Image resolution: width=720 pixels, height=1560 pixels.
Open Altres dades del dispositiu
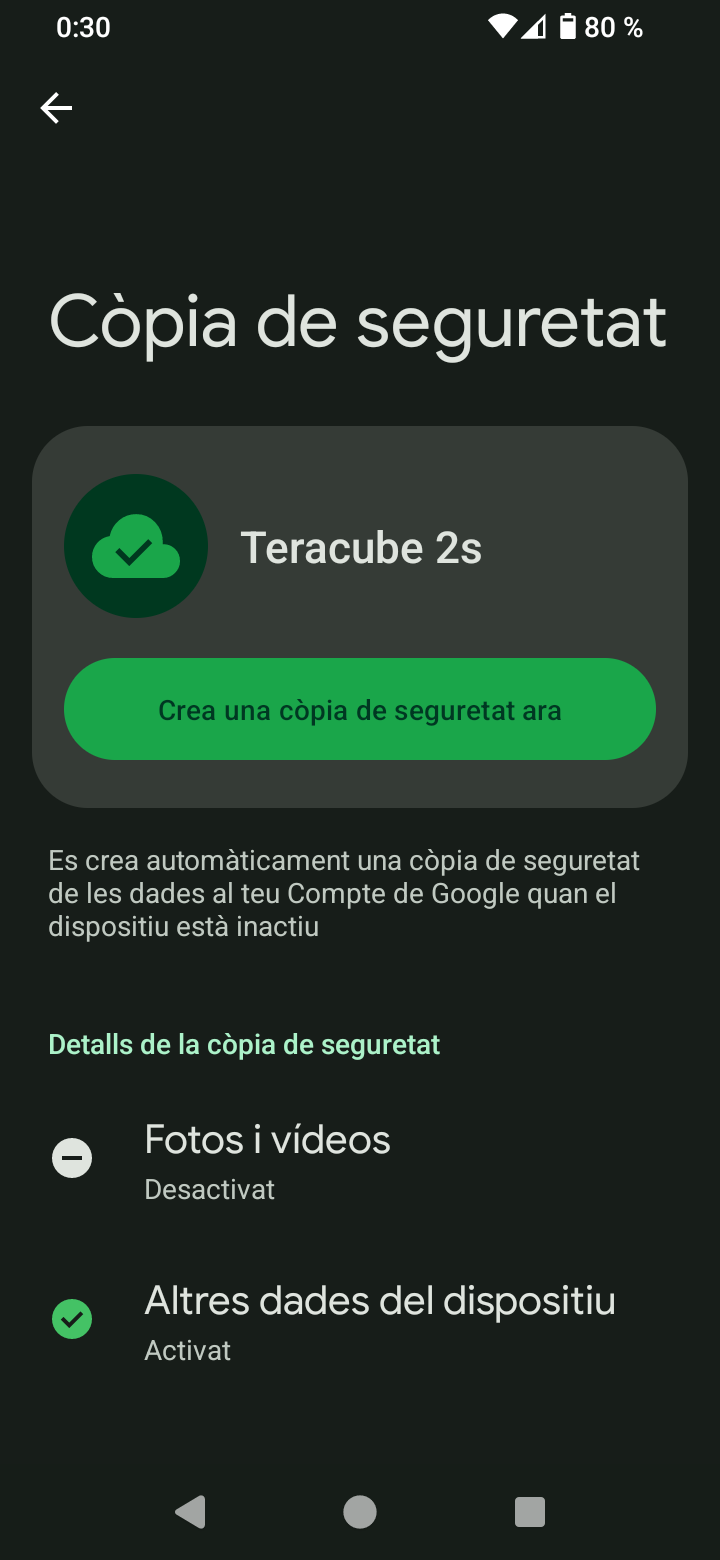[x=360, y=1321]
